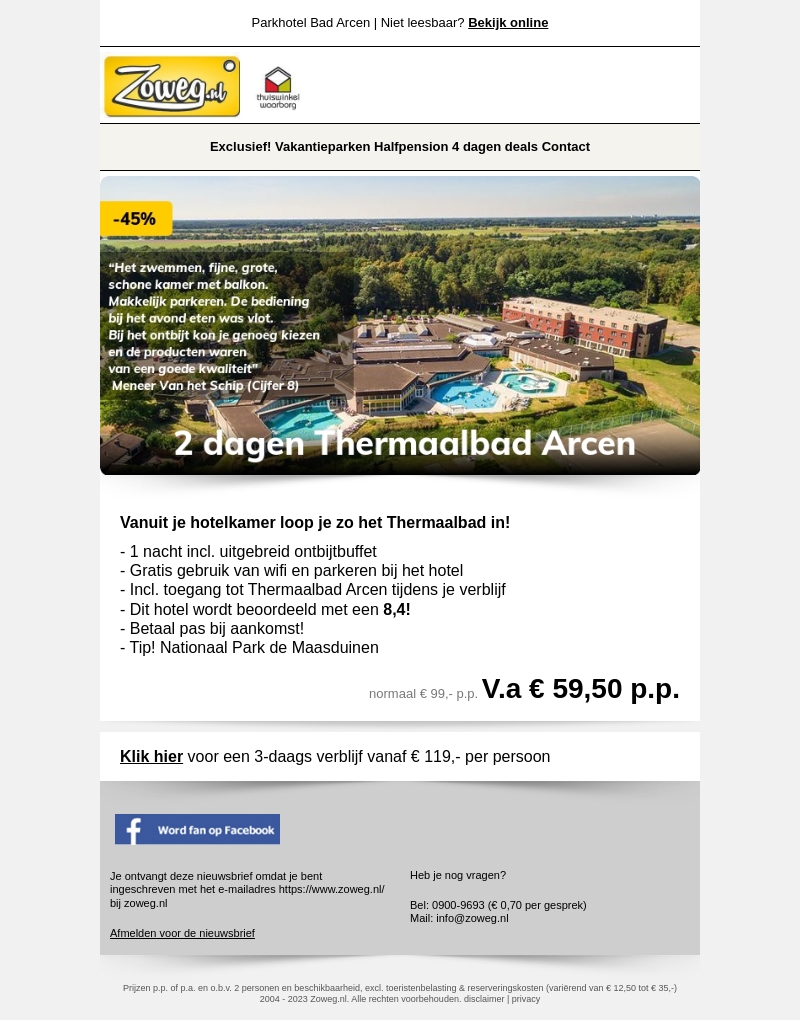800x1020 pixels.
Task: Tap Afmelden voor de nieuwsbrief
Action: (182, 933)
